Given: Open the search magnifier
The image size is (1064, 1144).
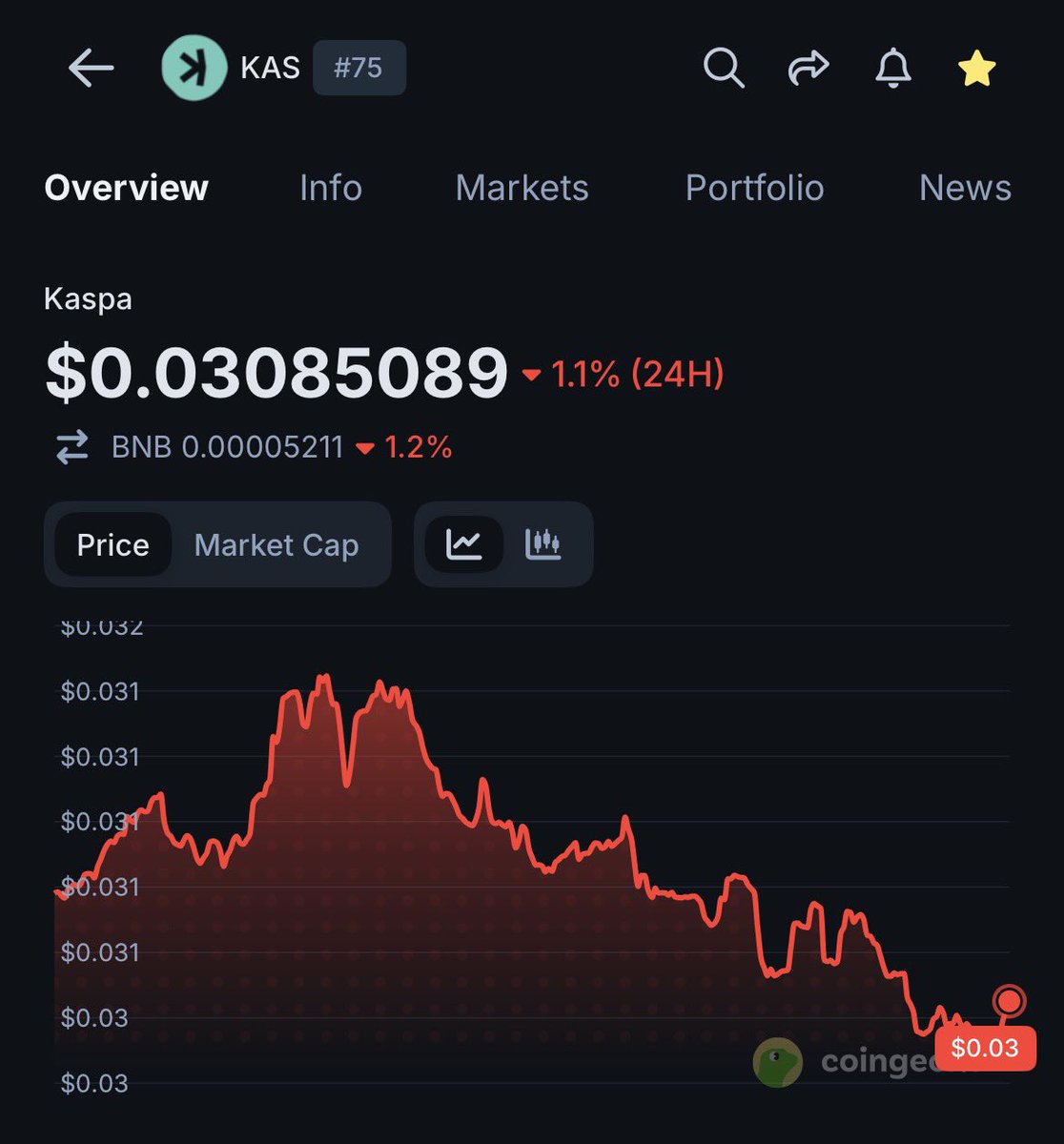Looking at the screenshot, I should tap(724, 69).
